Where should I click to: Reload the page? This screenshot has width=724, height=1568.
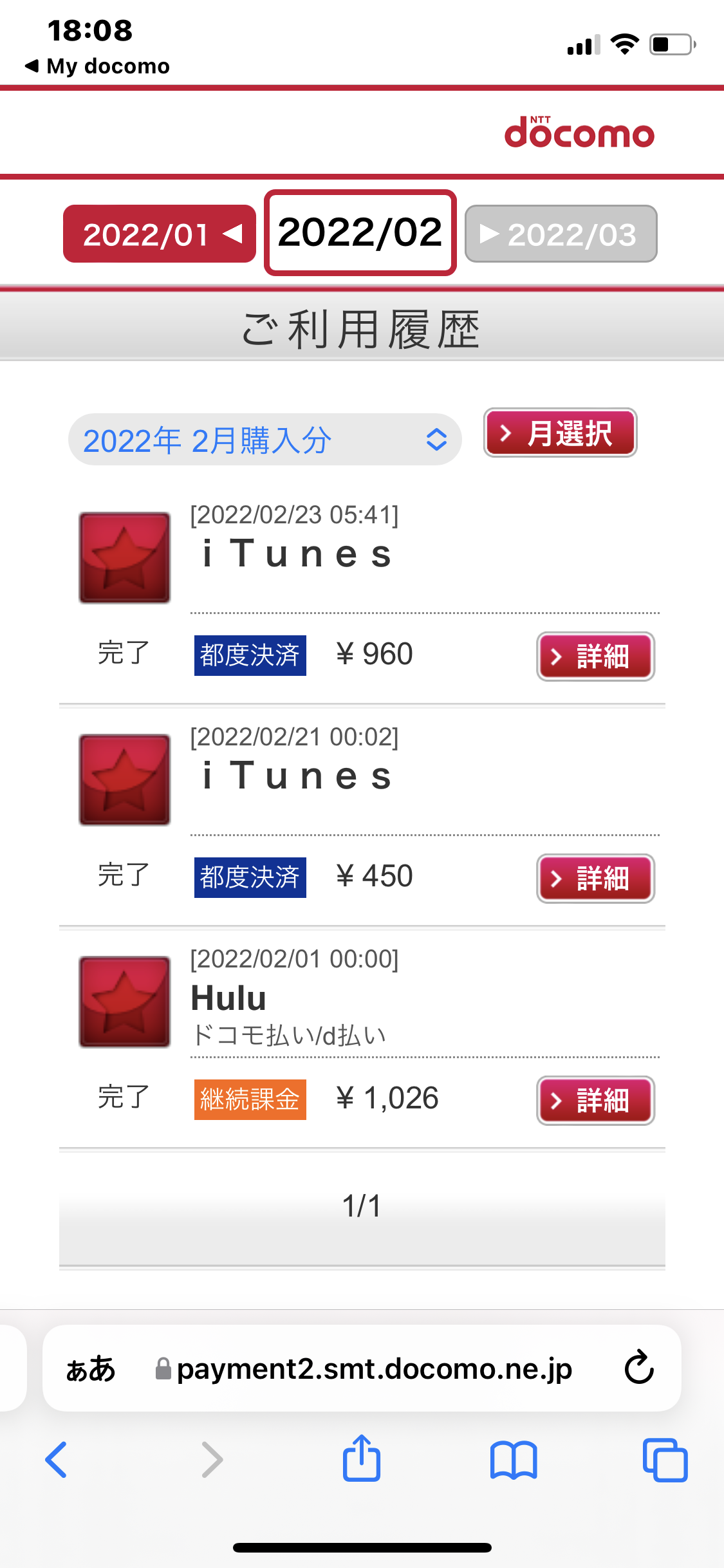coord(639,1367)
